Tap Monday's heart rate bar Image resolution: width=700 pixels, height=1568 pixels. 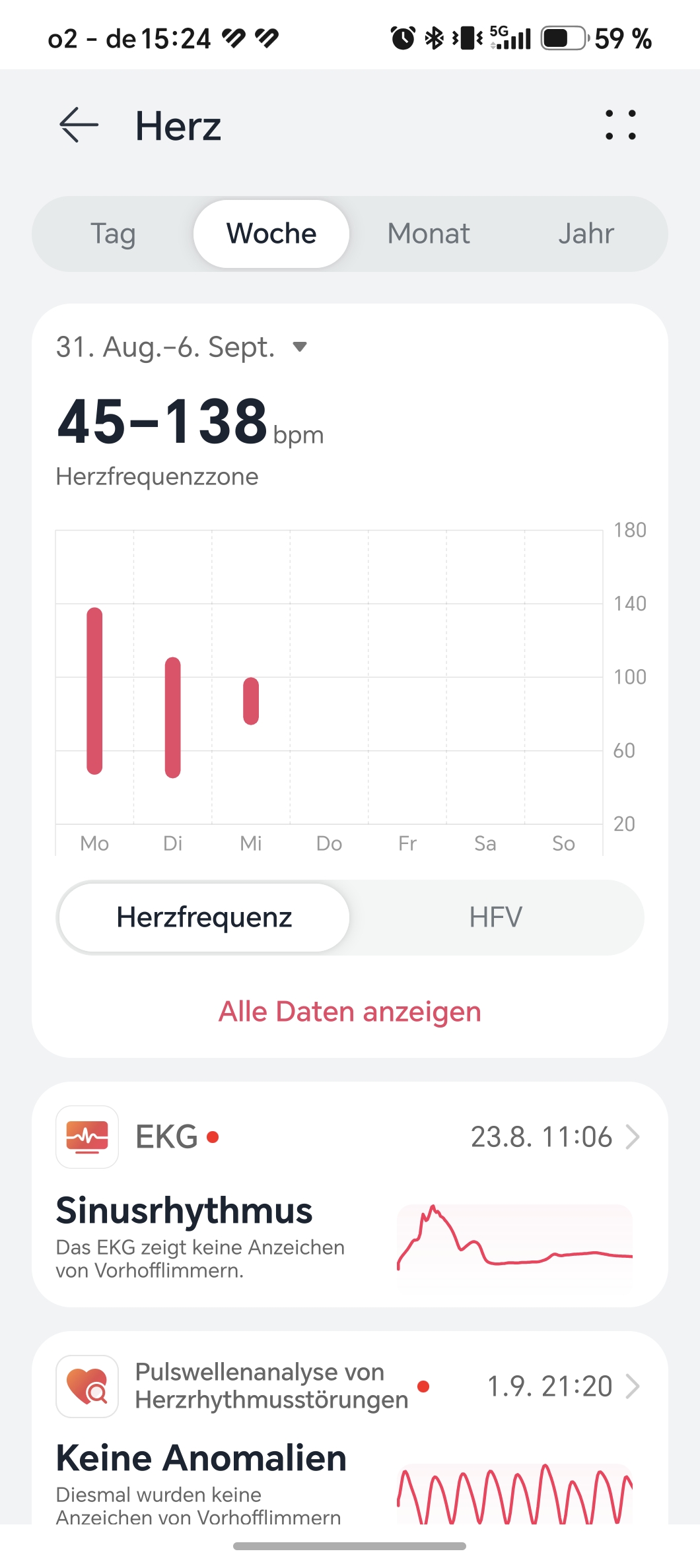coord(94,690)
